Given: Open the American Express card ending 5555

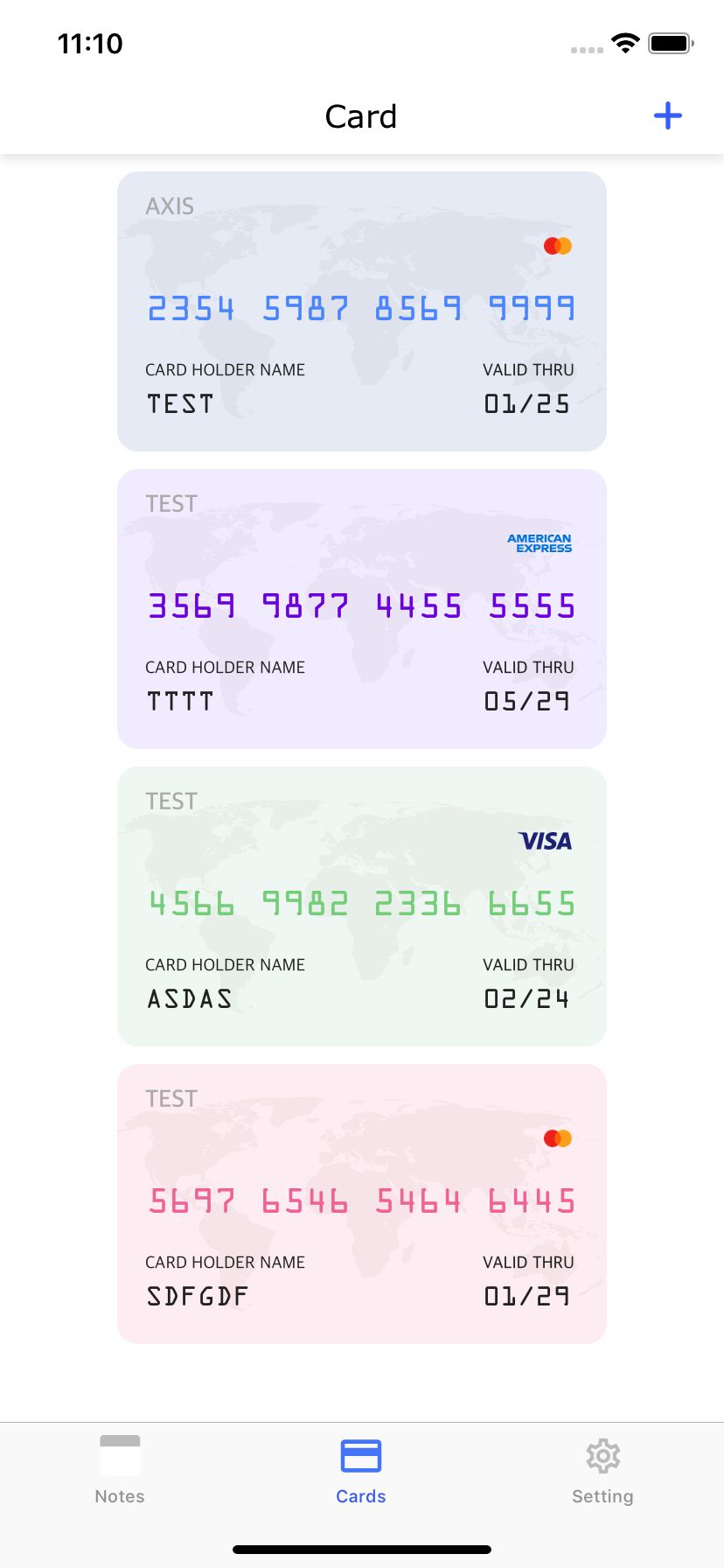Looking at the screenshot, I should point(361,609).
